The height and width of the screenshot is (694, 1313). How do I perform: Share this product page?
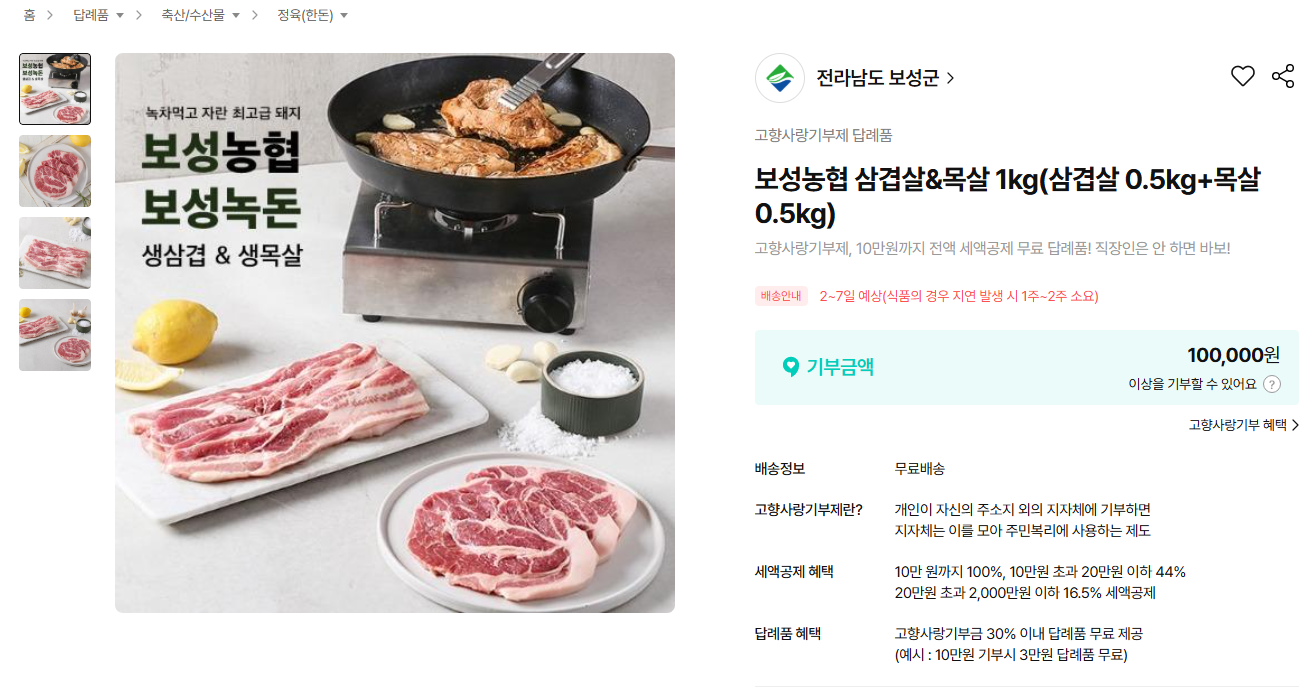tap(1283, 76)
